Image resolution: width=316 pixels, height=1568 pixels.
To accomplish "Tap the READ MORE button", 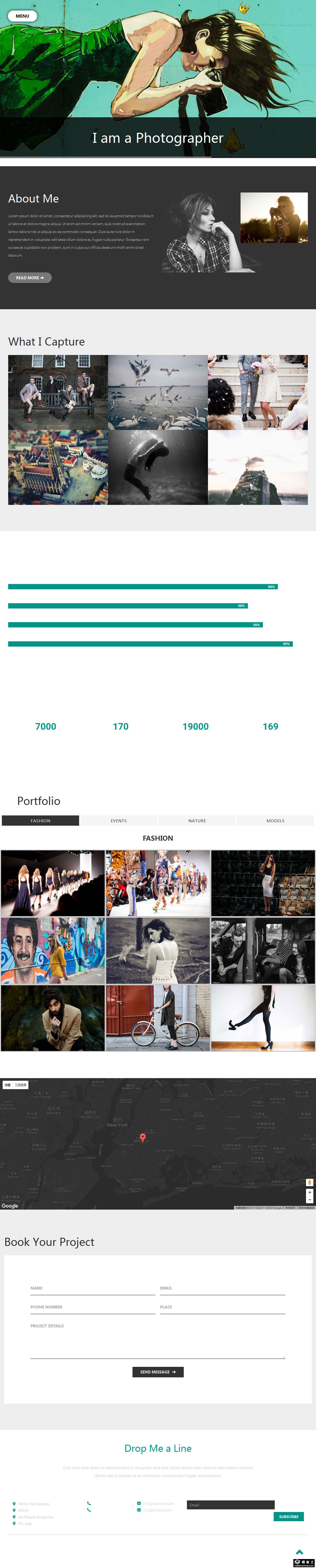I will [29, 278].
